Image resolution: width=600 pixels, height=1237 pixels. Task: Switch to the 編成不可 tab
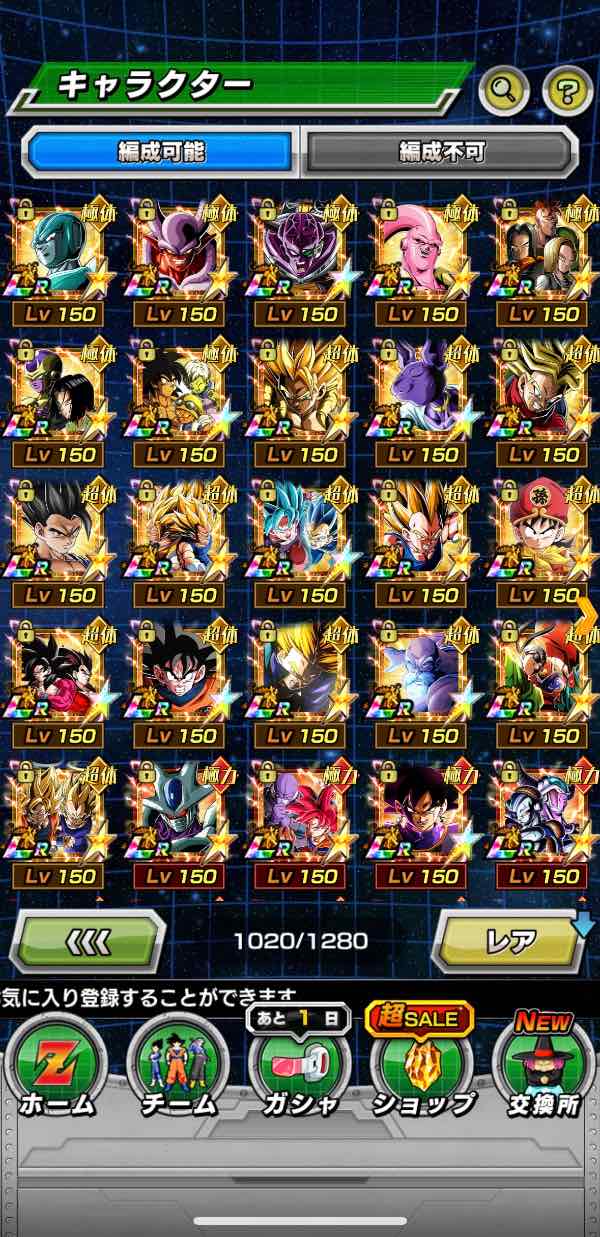point(441,151)
